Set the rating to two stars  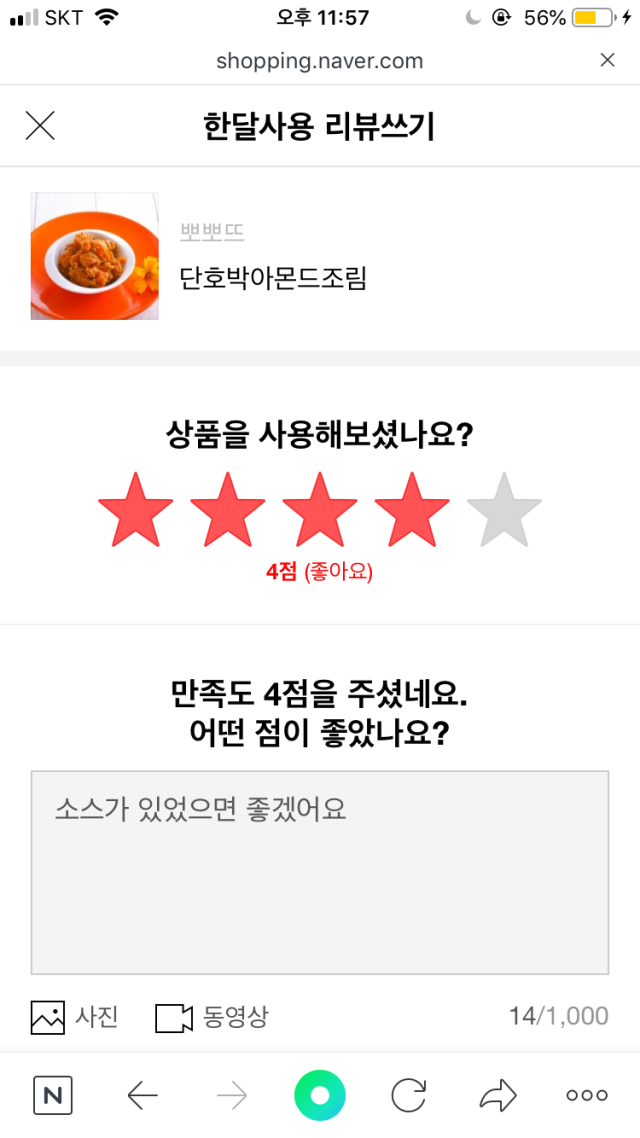click(228, 510)
